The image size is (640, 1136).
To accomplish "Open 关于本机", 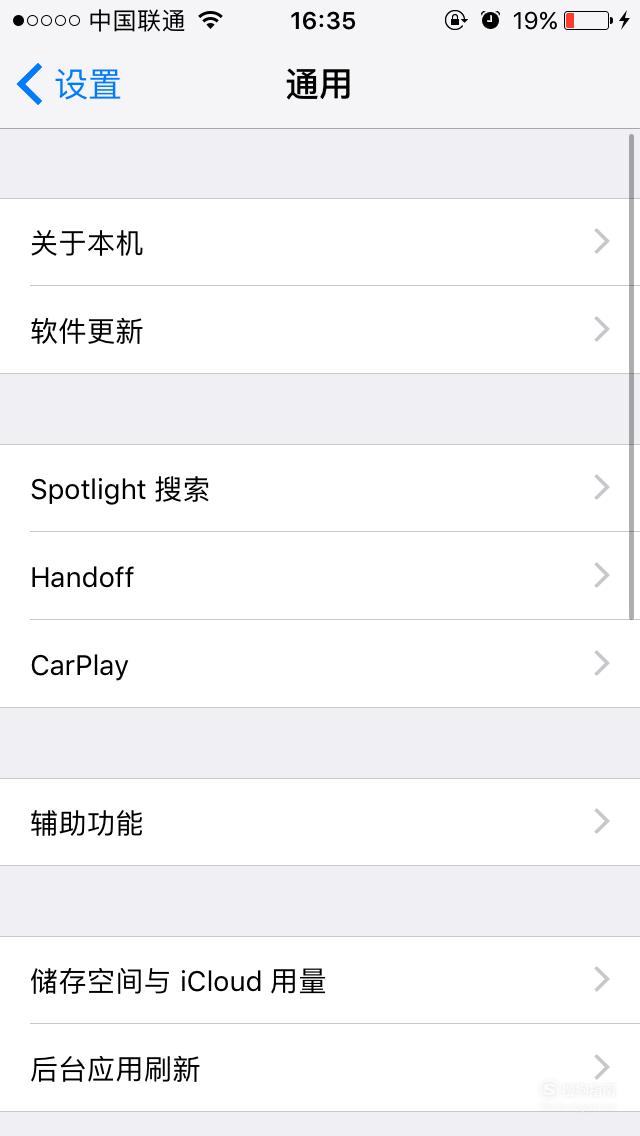I will 320,243.
